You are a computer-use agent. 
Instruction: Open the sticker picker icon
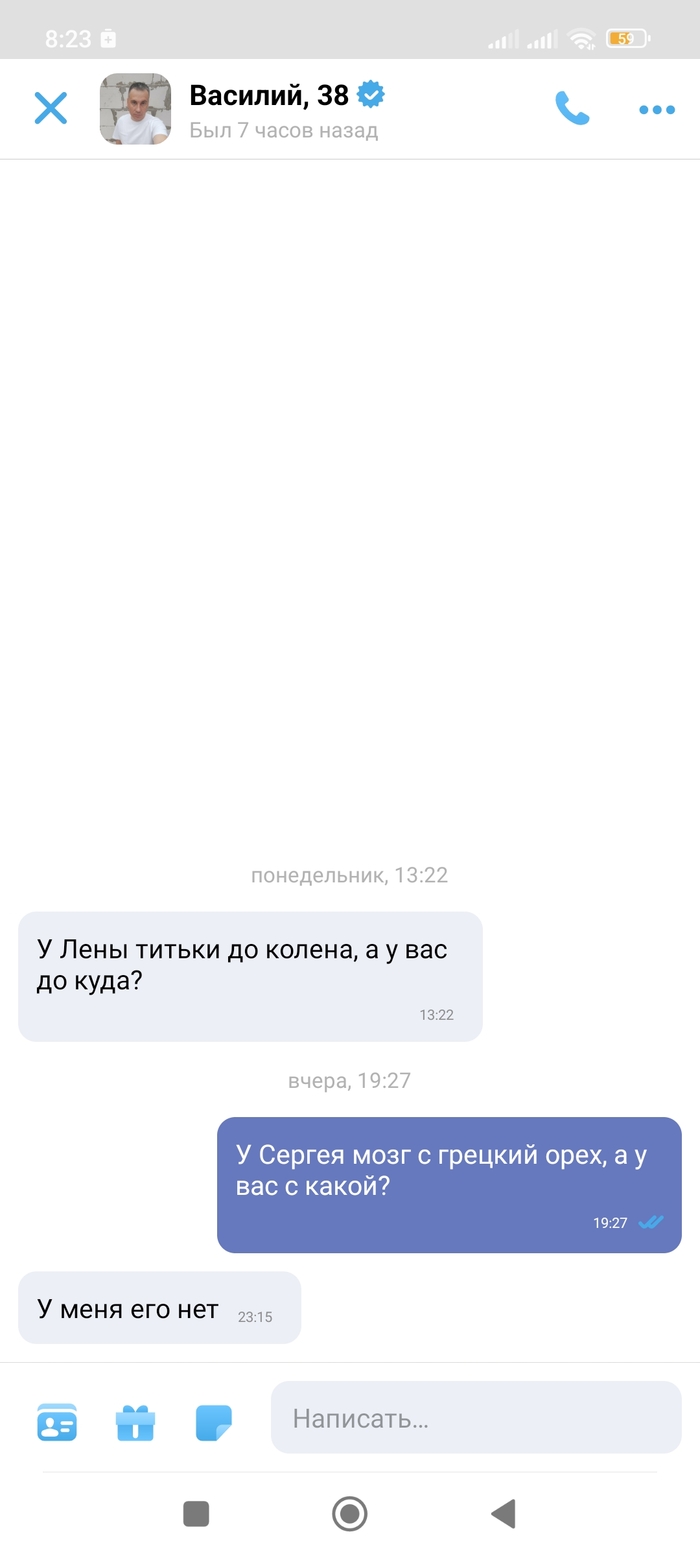point(214,1421)
